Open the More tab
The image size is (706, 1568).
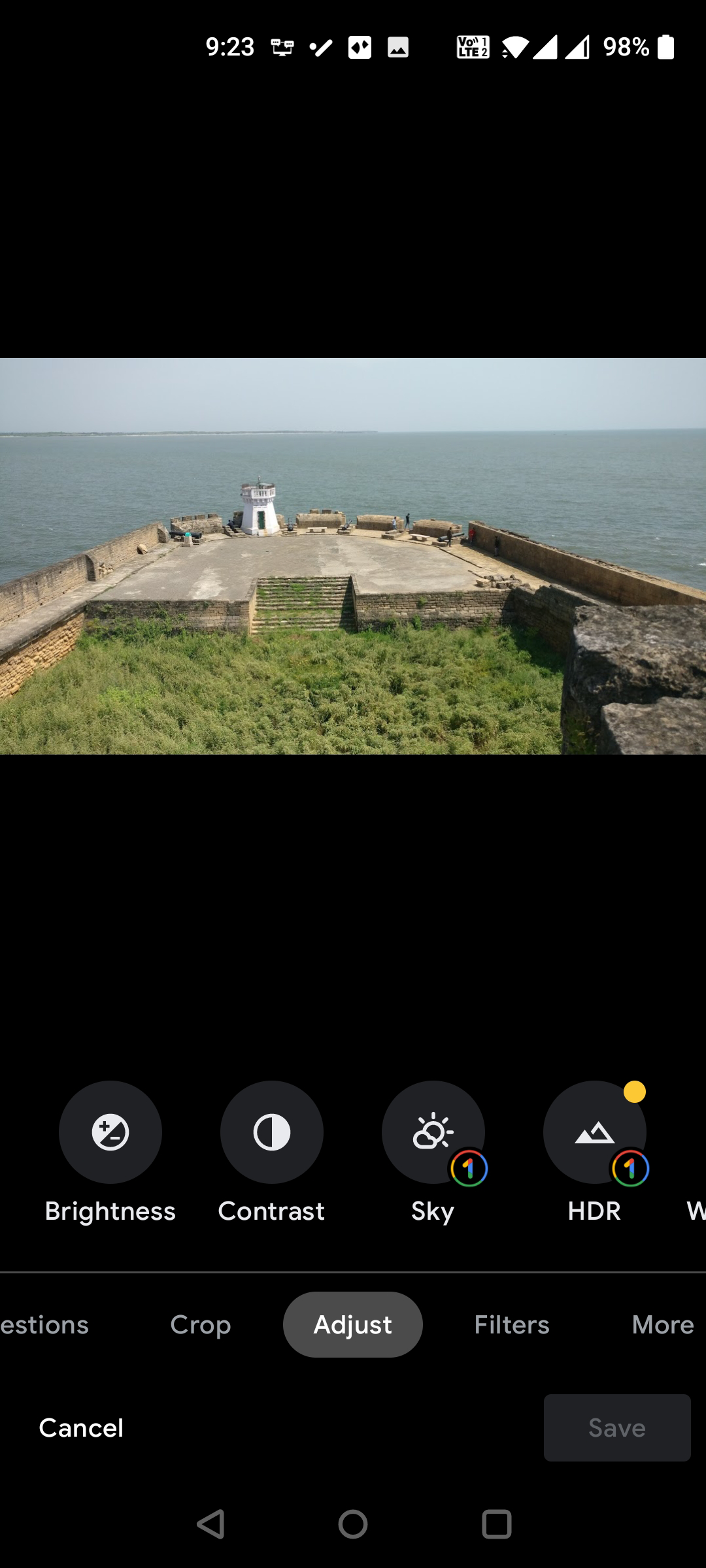click(x=662, y=1324)
